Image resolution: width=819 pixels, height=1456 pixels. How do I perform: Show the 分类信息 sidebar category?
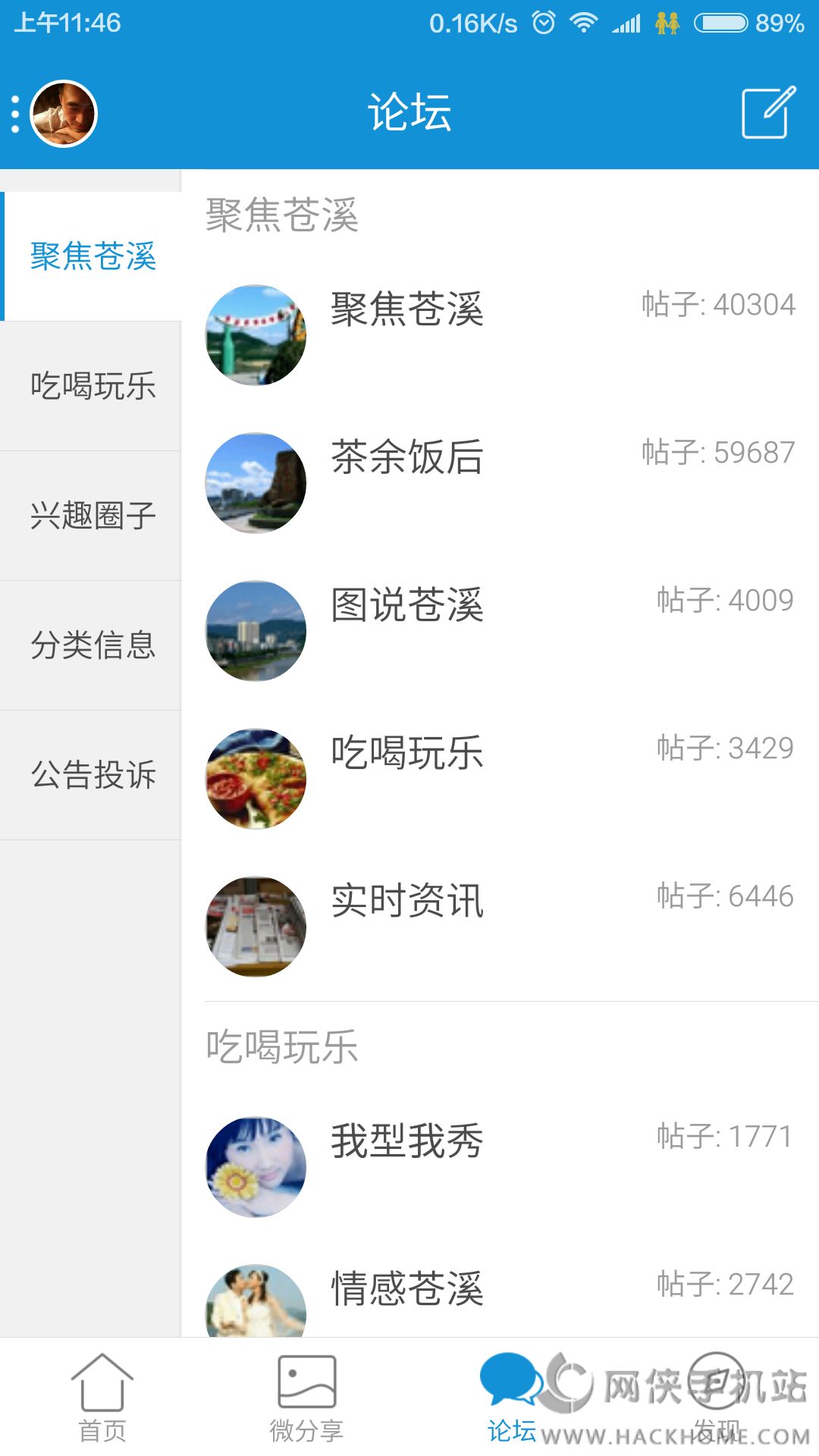(x=93, y=645)
